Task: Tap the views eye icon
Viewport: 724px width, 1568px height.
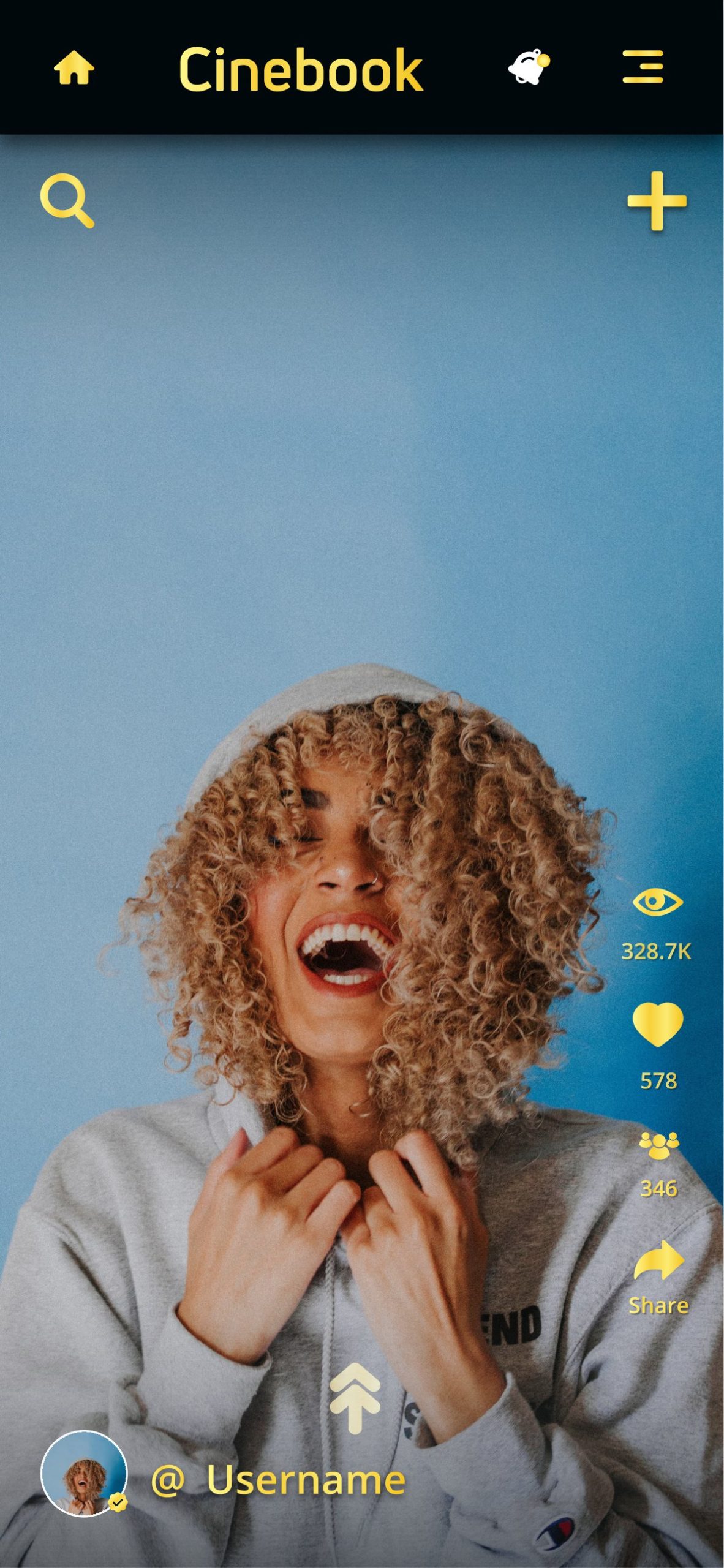Action: (x=657, y=902)
